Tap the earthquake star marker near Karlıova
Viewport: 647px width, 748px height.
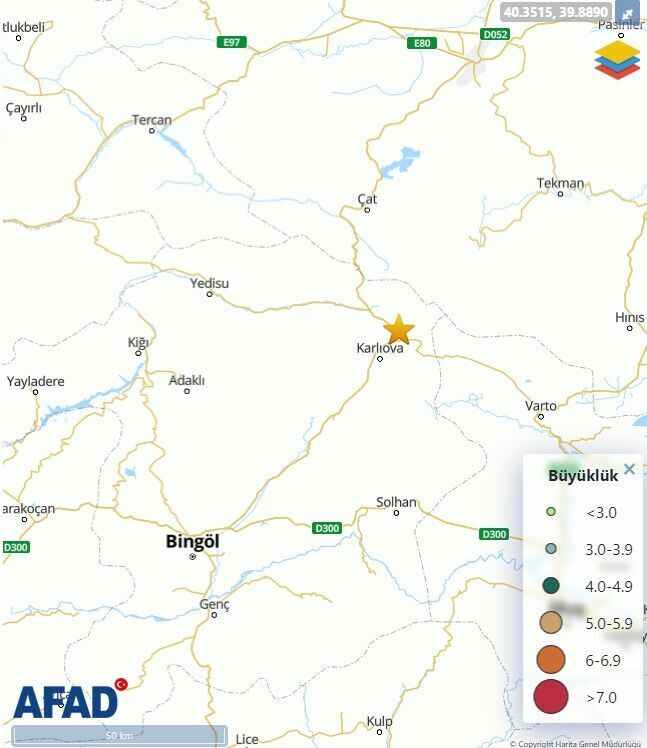coord(399,329)
